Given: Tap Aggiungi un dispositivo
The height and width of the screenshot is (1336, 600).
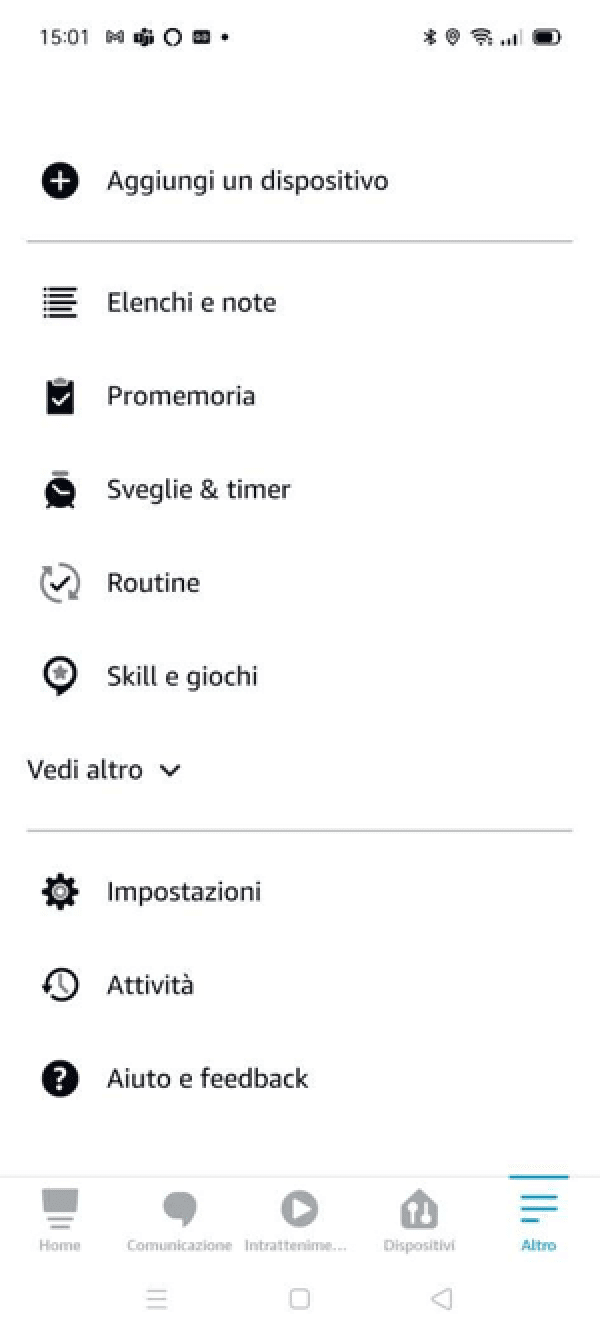Looking at the screenshot, I should pyautogui.click(x=300, y=181).
